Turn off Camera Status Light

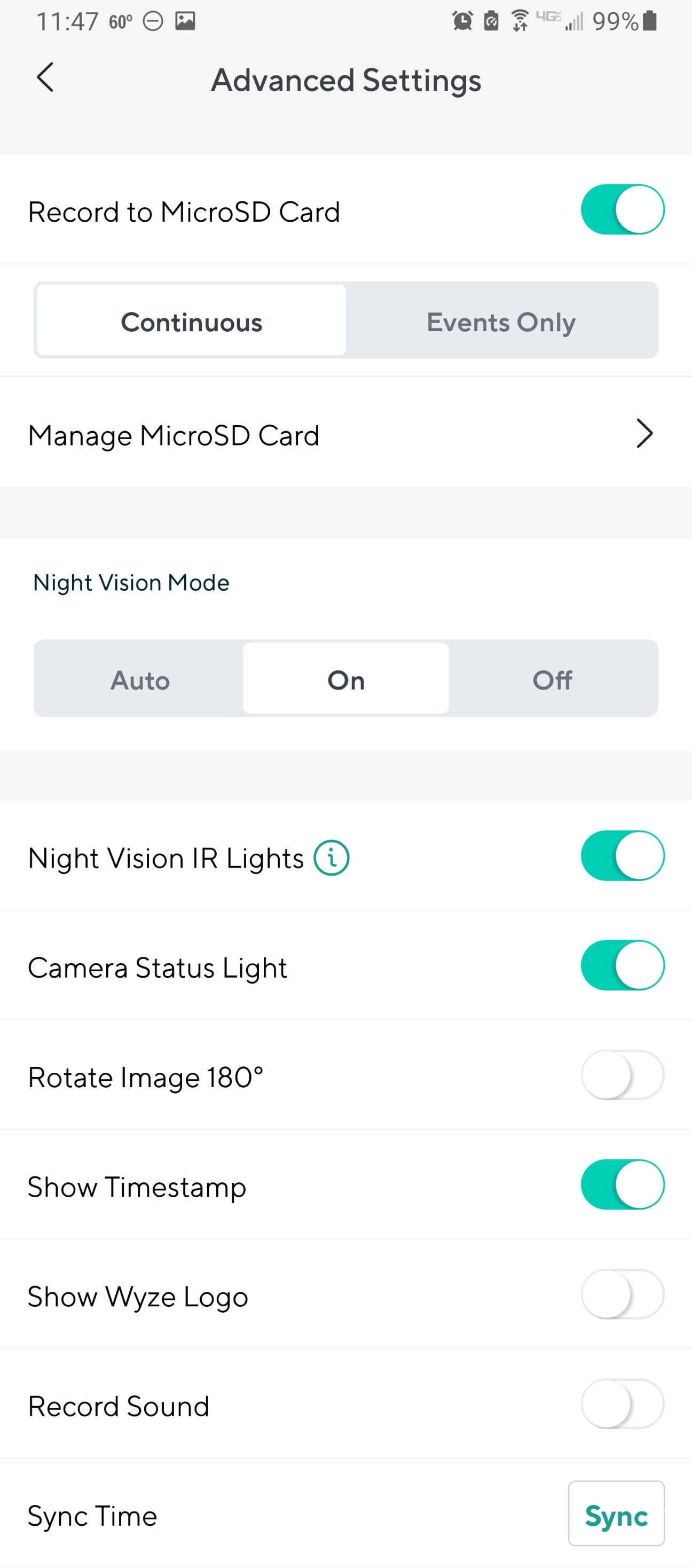622,965
